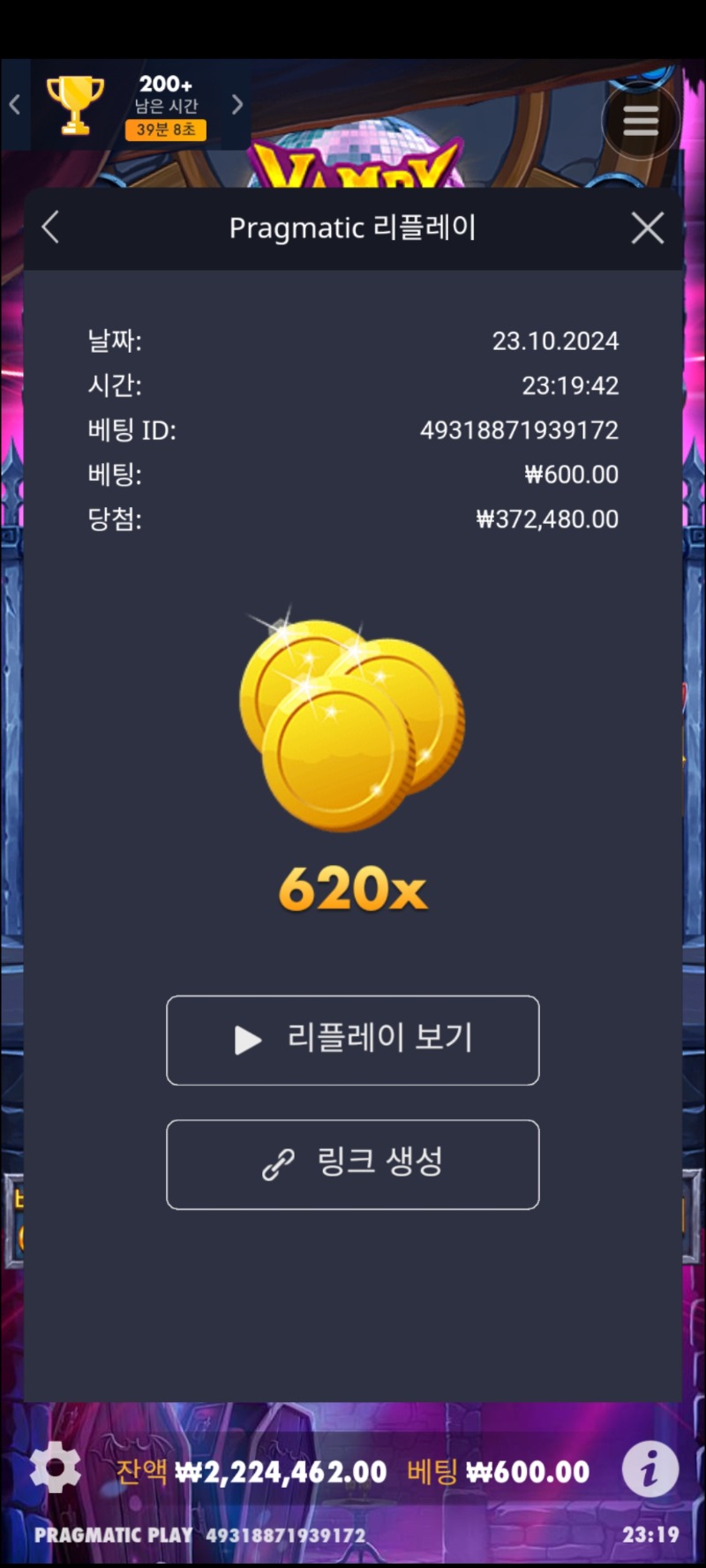Open the game settings gear
This screenshot has height=1568, width=706.
click(55, 1468)
